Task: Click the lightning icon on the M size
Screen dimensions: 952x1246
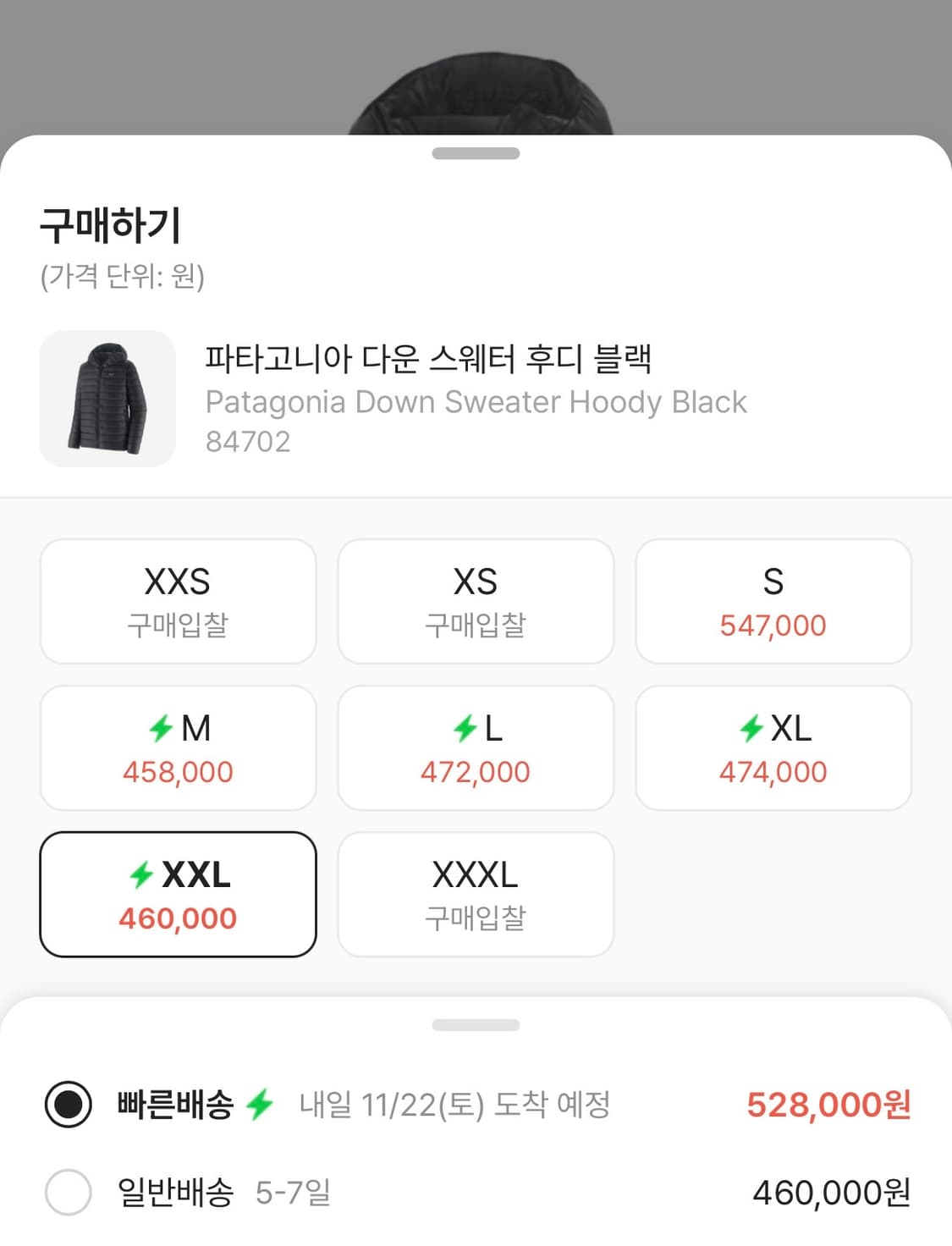Action: tap(161, 726)
